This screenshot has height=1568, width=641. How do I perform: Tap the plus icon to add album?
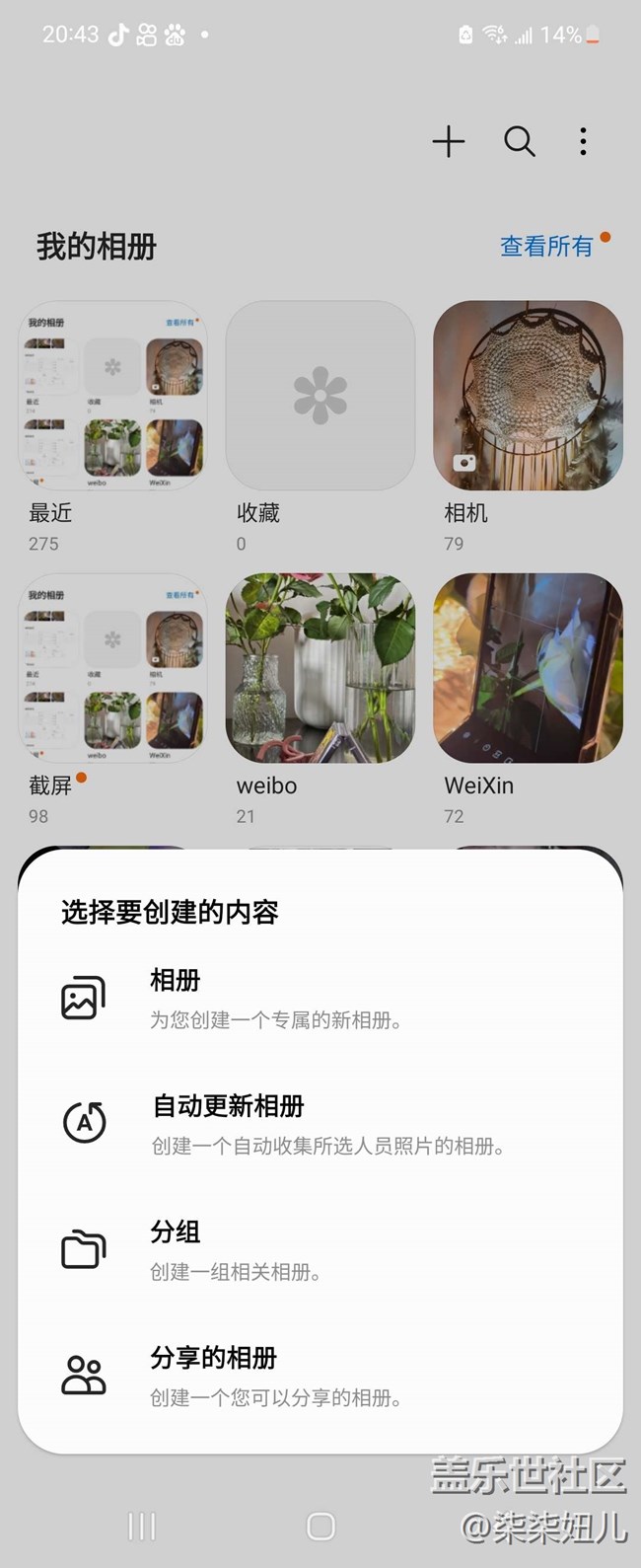click(x=449, y=142)
